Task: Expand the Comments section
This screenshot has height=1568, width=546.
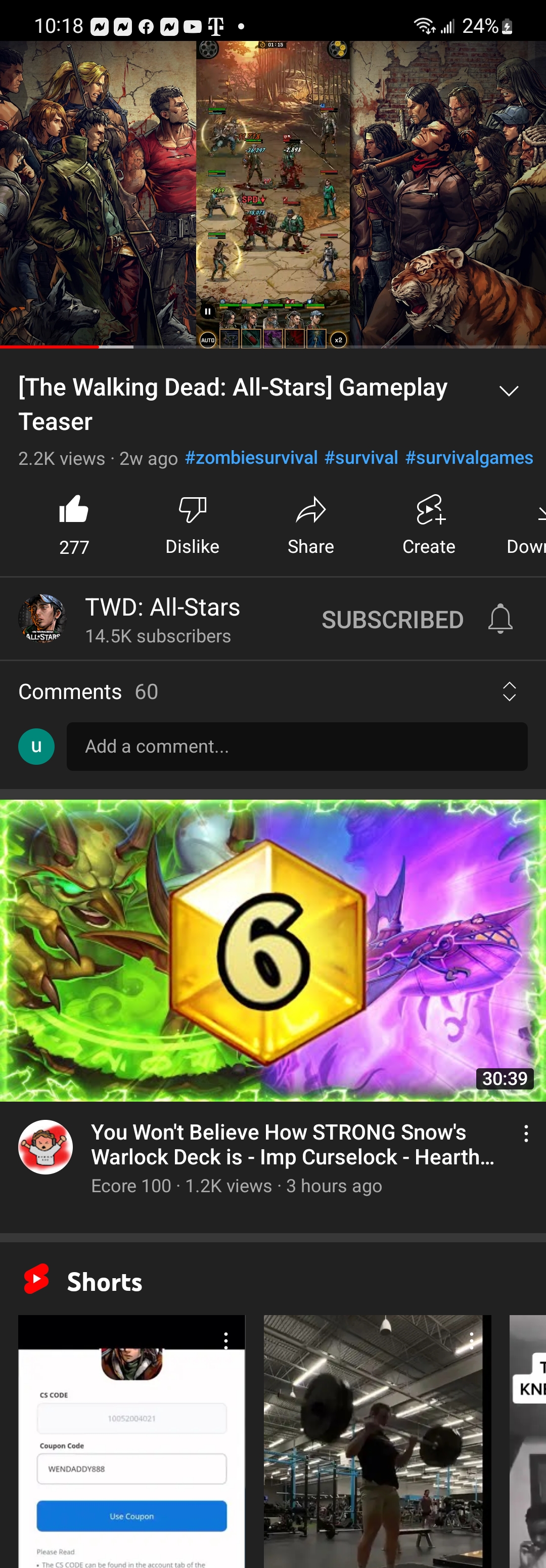Action: (509, 691)
